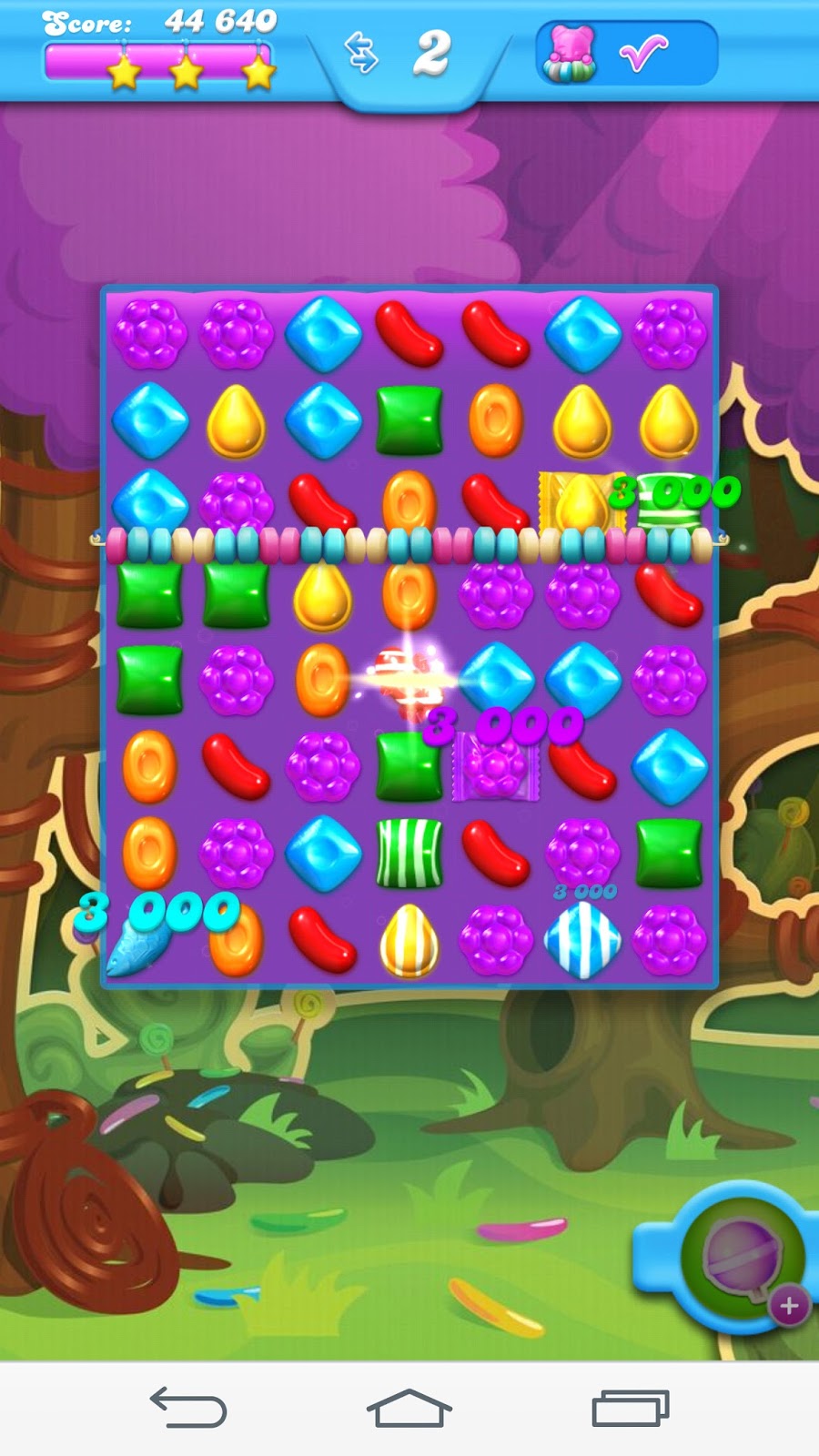Go back with the system back button

click(x=188, y=1409)
